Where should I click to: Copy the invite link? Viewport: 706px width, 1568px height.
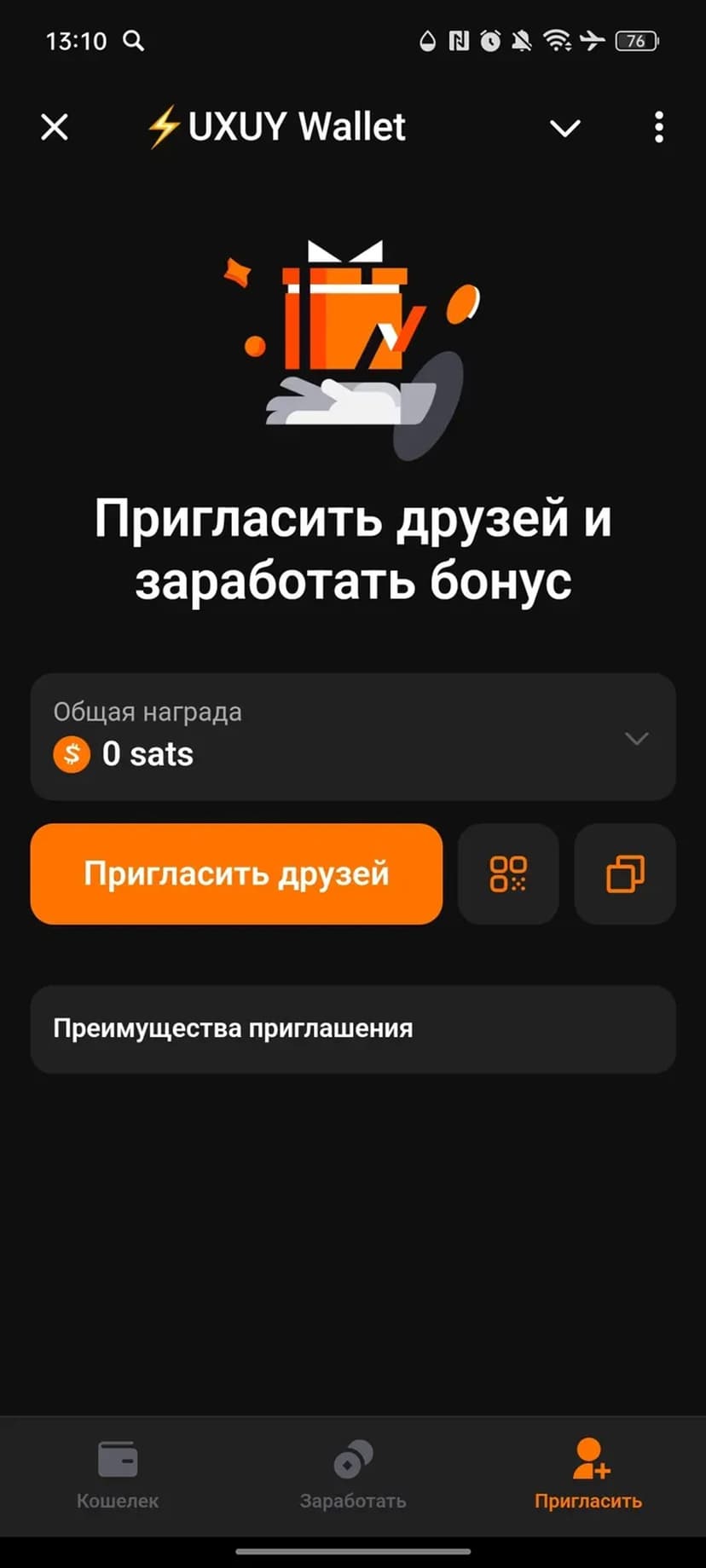click(625, 873)
